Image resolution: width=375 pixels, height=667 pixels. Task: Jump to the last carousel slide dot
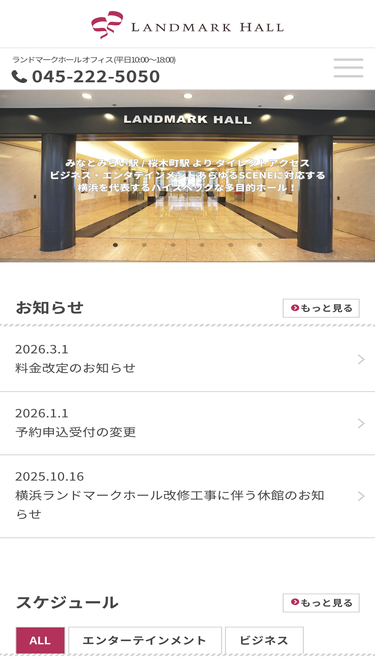coord(259,245)
